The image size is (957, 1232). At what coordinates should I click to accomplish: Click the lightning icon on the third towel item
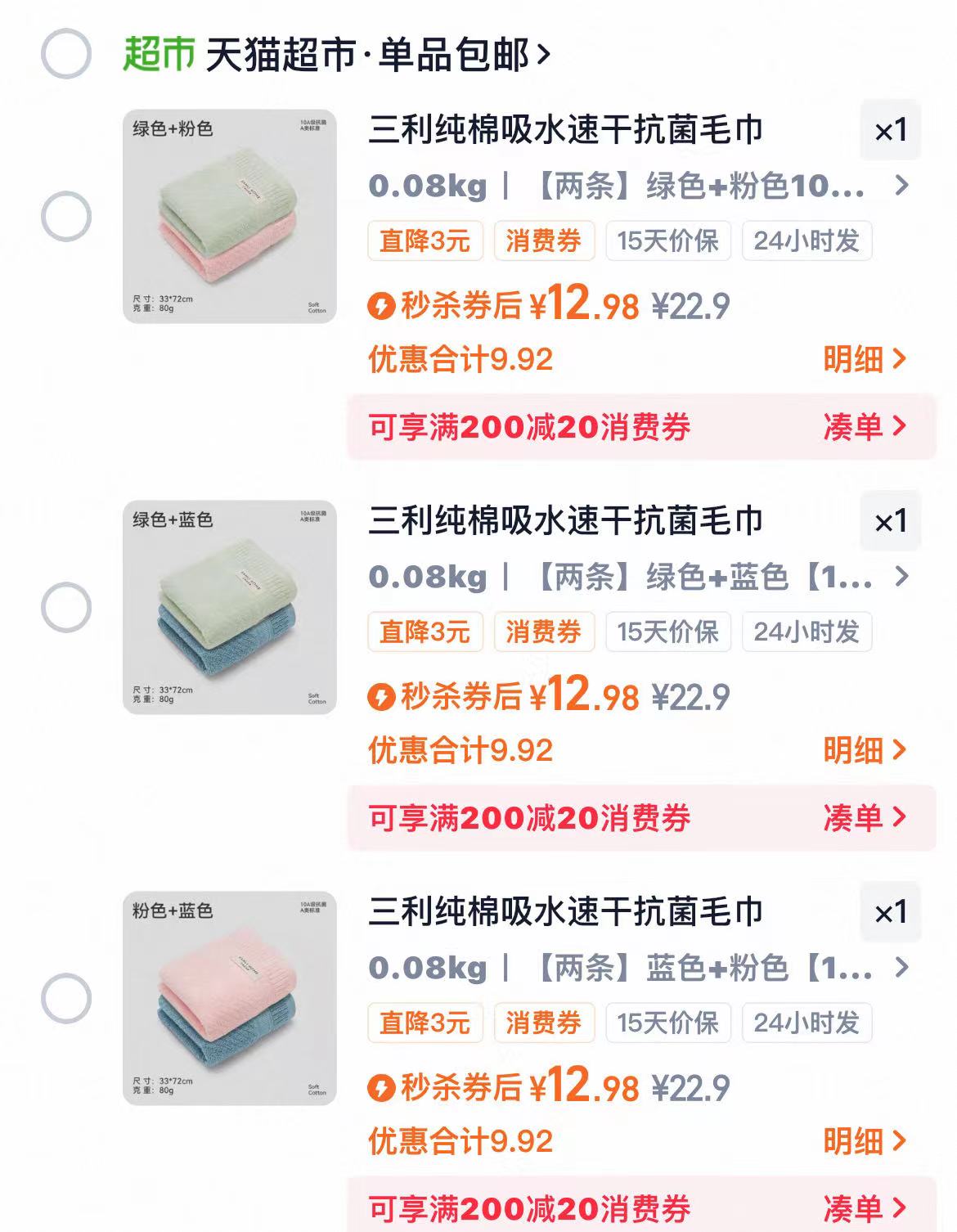pyautogui.click(x=381, y=1086)
